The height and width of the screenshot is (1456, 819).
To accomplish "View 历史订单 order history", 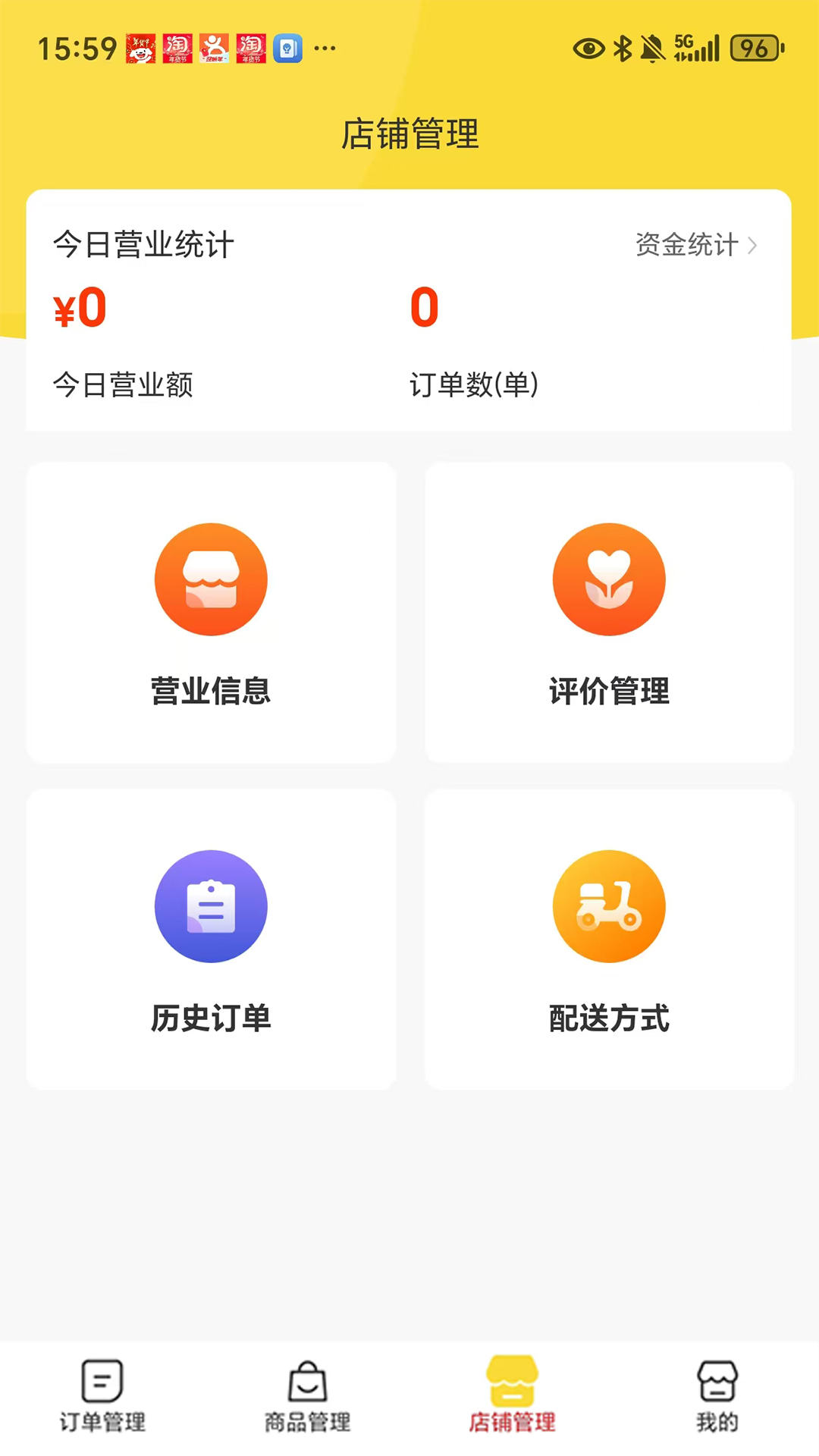I will (x=211, y=939).
